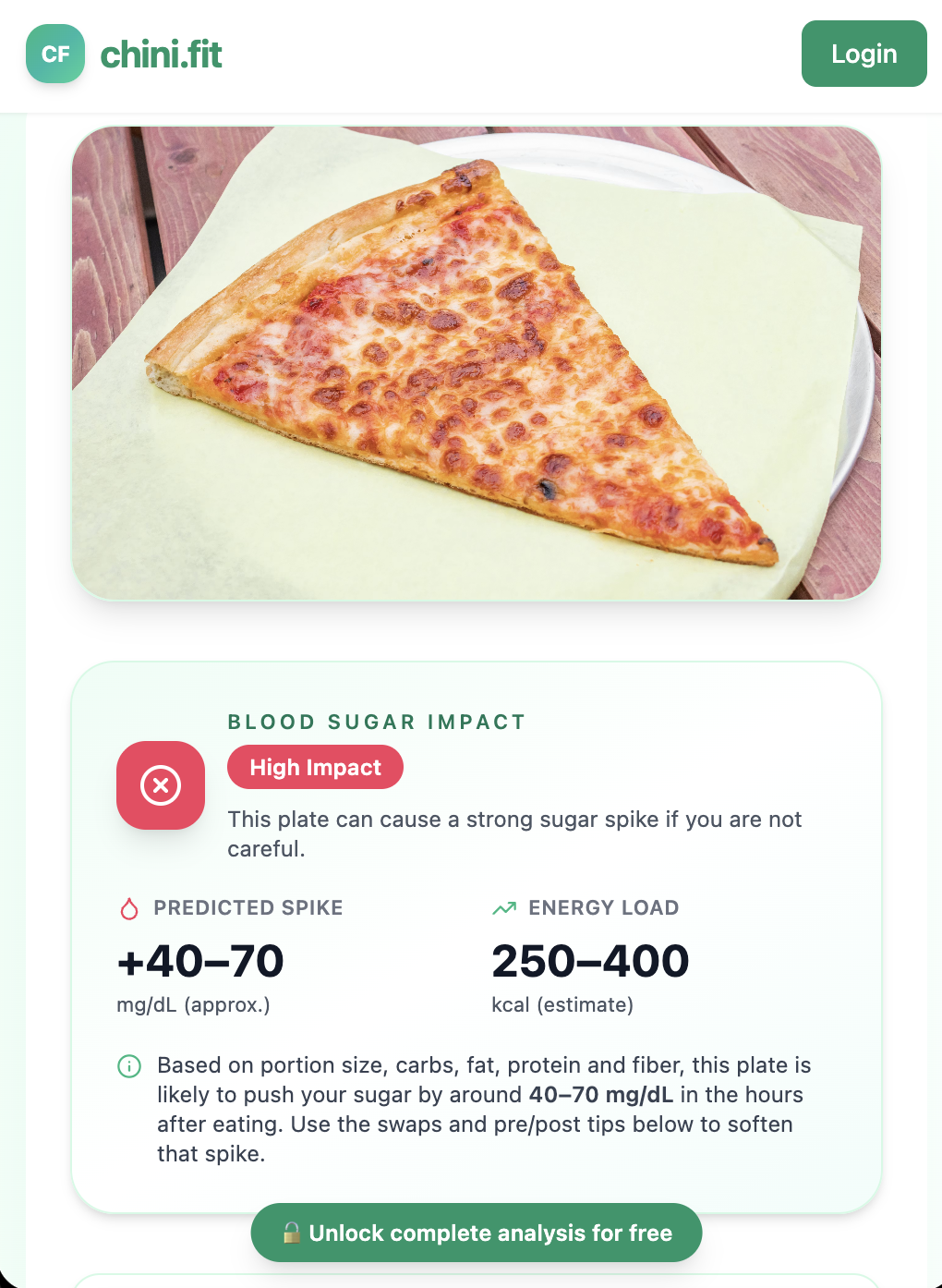942x1288 pixels.
Task: Select the droplet icon beside Predicted Spike
Action: 128,908
